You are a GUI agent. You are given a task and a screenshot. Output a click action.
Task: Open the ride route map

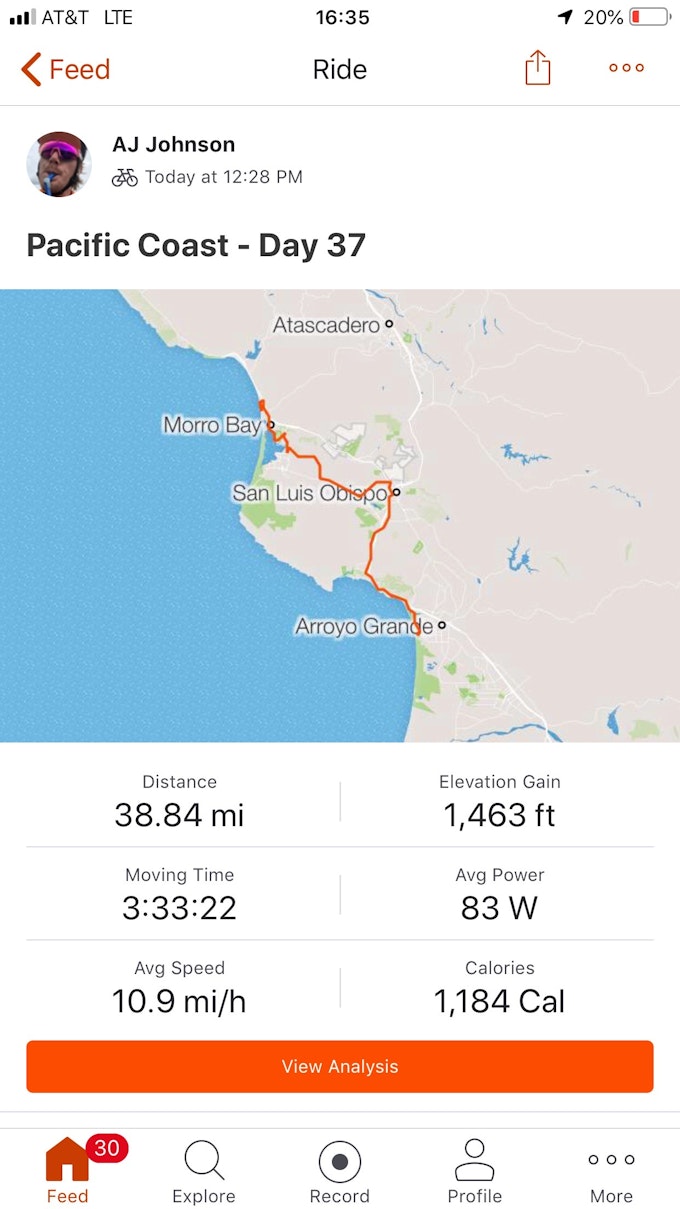coord(340,515)
